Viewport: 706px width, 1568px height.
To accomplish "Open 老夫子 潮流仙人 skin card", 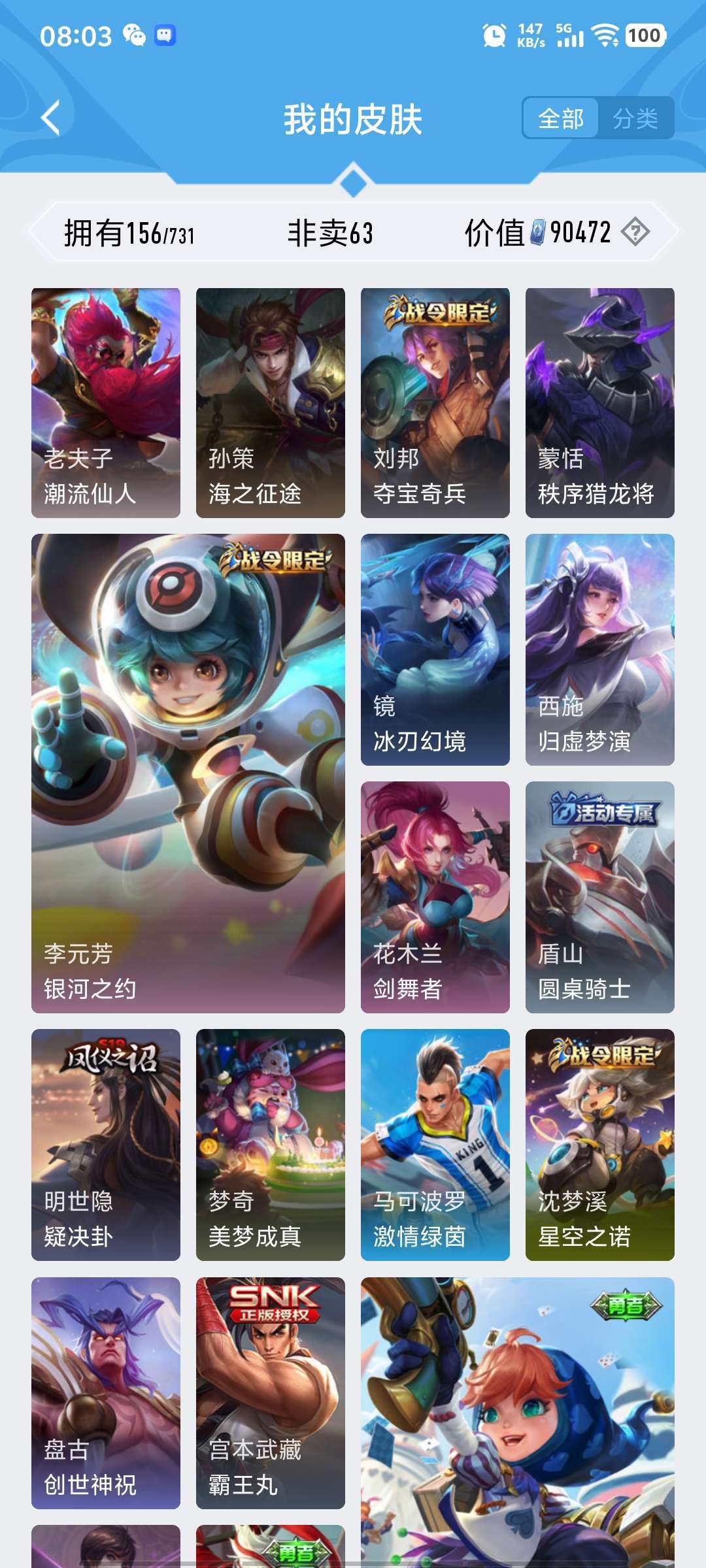I will 106,403.
